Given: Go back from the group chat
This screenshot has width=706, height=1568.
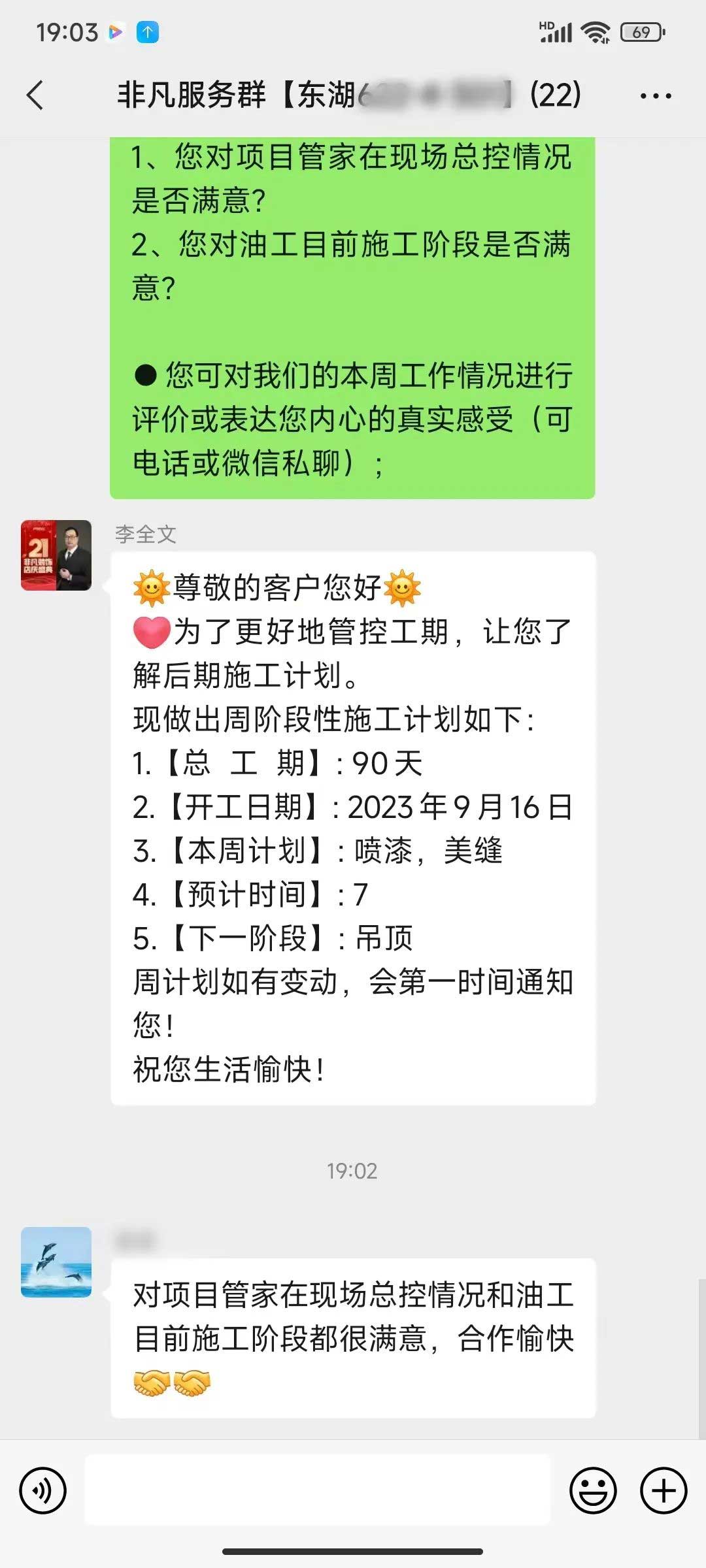Looking at the screenshot, I should click(x=35, y=95).
